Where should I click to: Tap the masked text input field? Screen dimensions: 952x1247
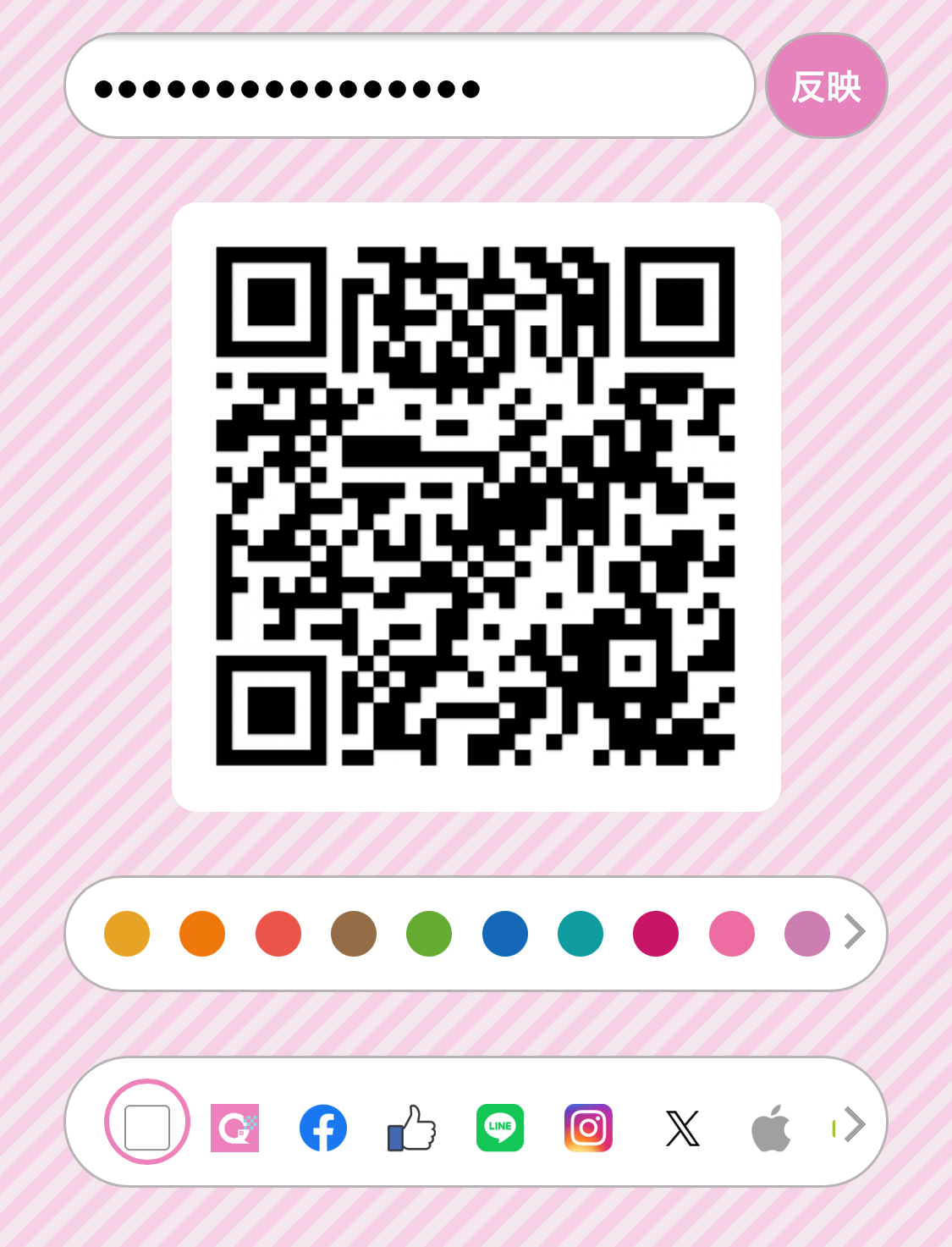point(410,86)
